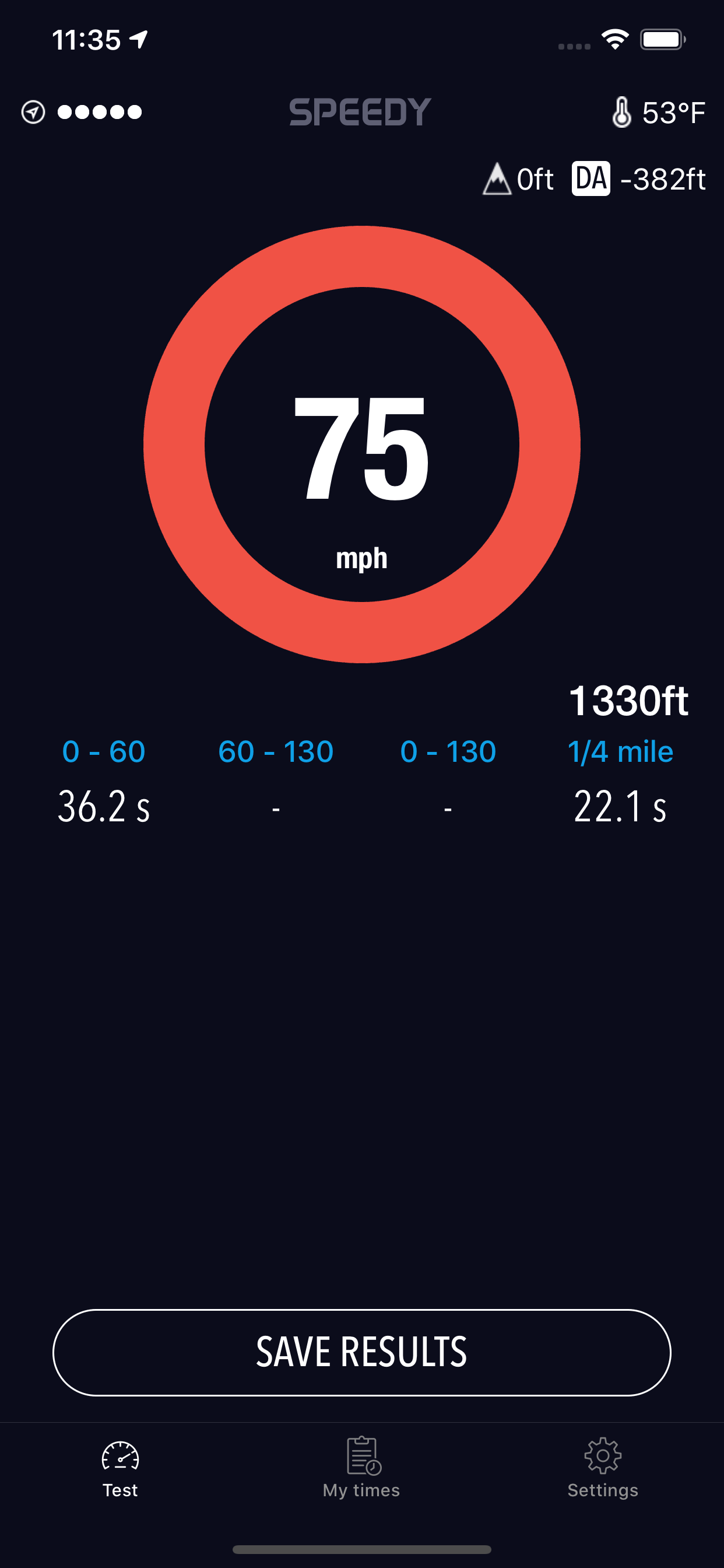Open the Settings tab
Screen dimensions: 724x1568
click(603, 1468)
